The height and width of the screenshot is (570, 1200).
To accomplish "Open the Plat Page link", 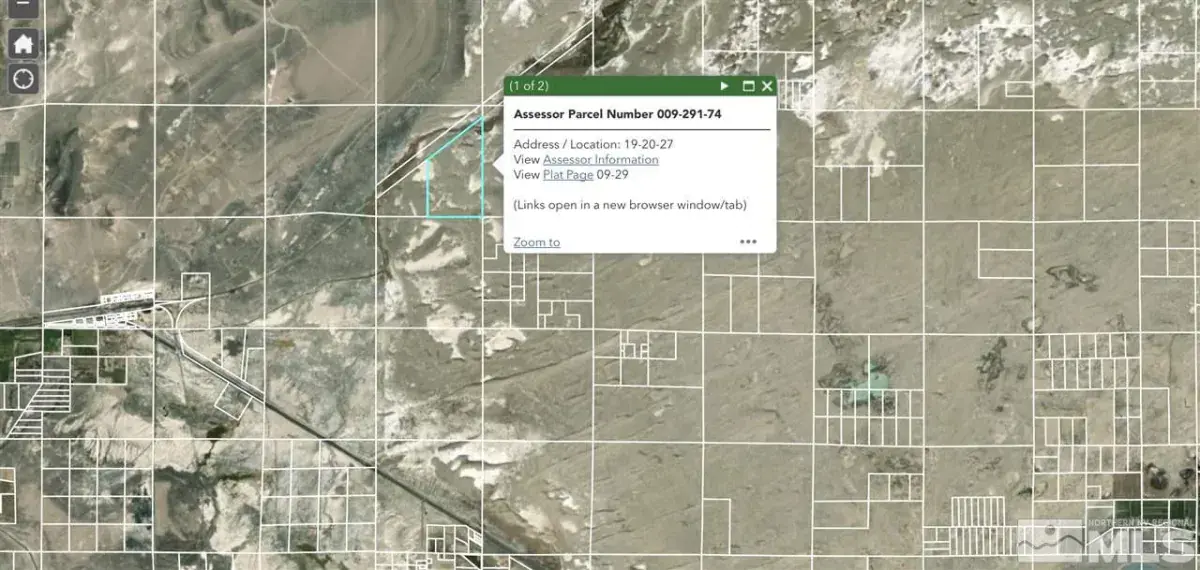I will click(568, 175).
